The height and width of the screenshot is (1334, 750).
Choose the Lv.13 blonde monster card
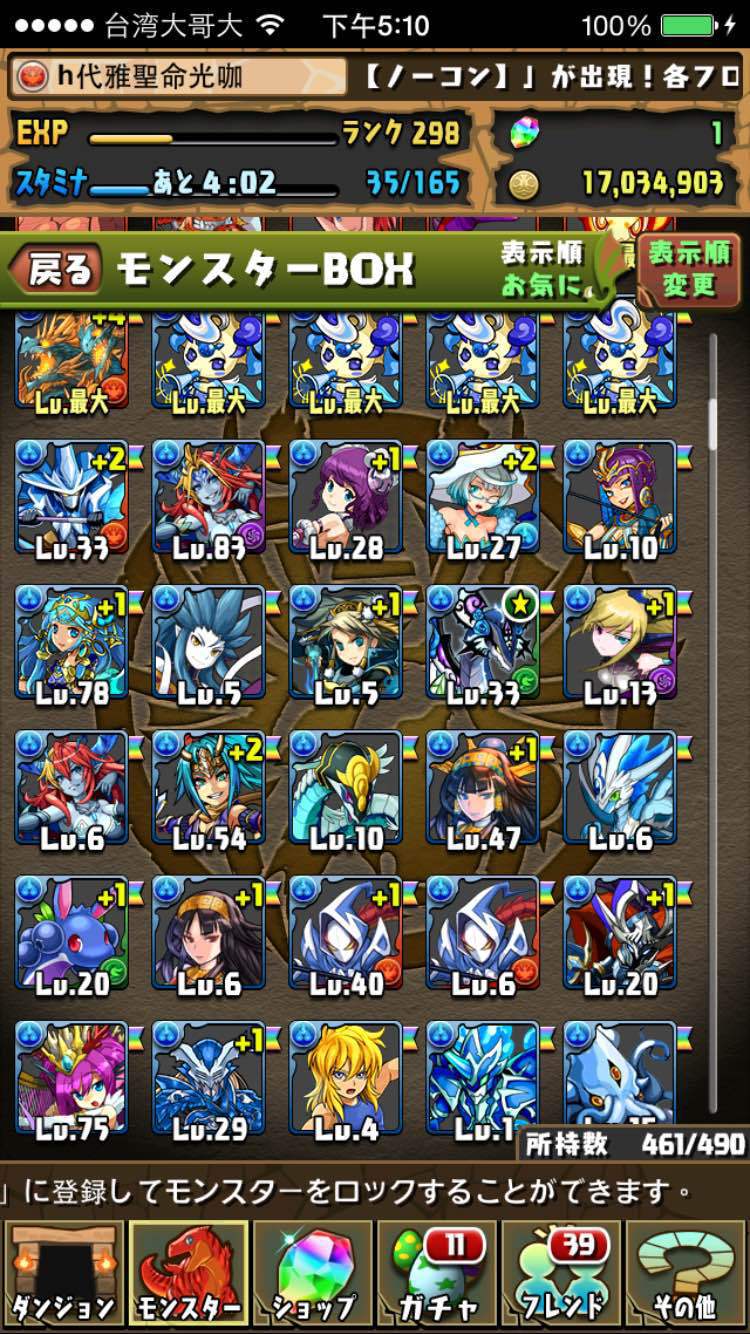coord(620,645)
